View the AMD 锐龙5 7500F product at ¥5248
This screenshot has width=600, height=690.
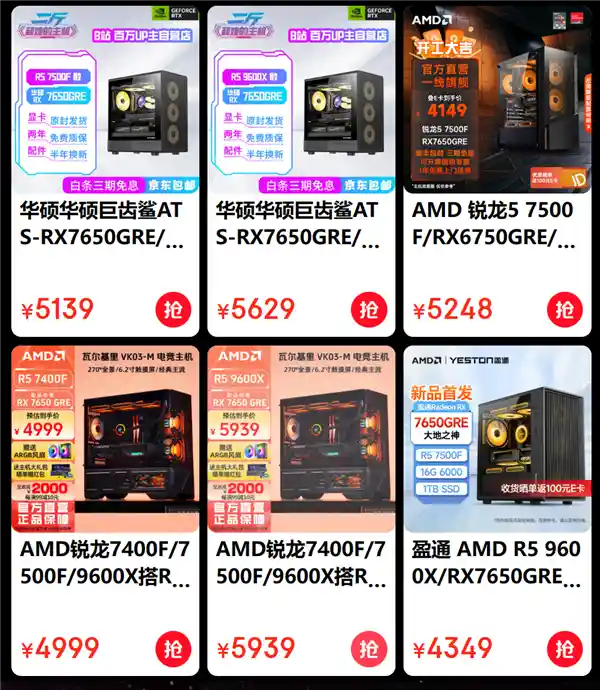(494, 224)
